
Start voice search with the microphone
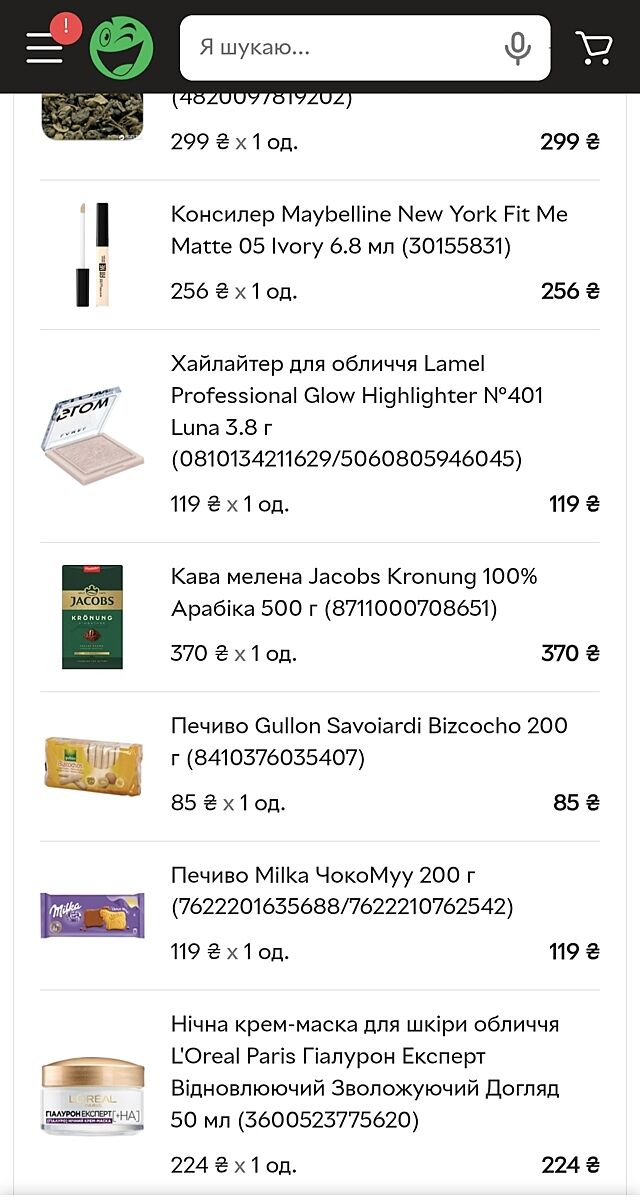pos(517,48)
